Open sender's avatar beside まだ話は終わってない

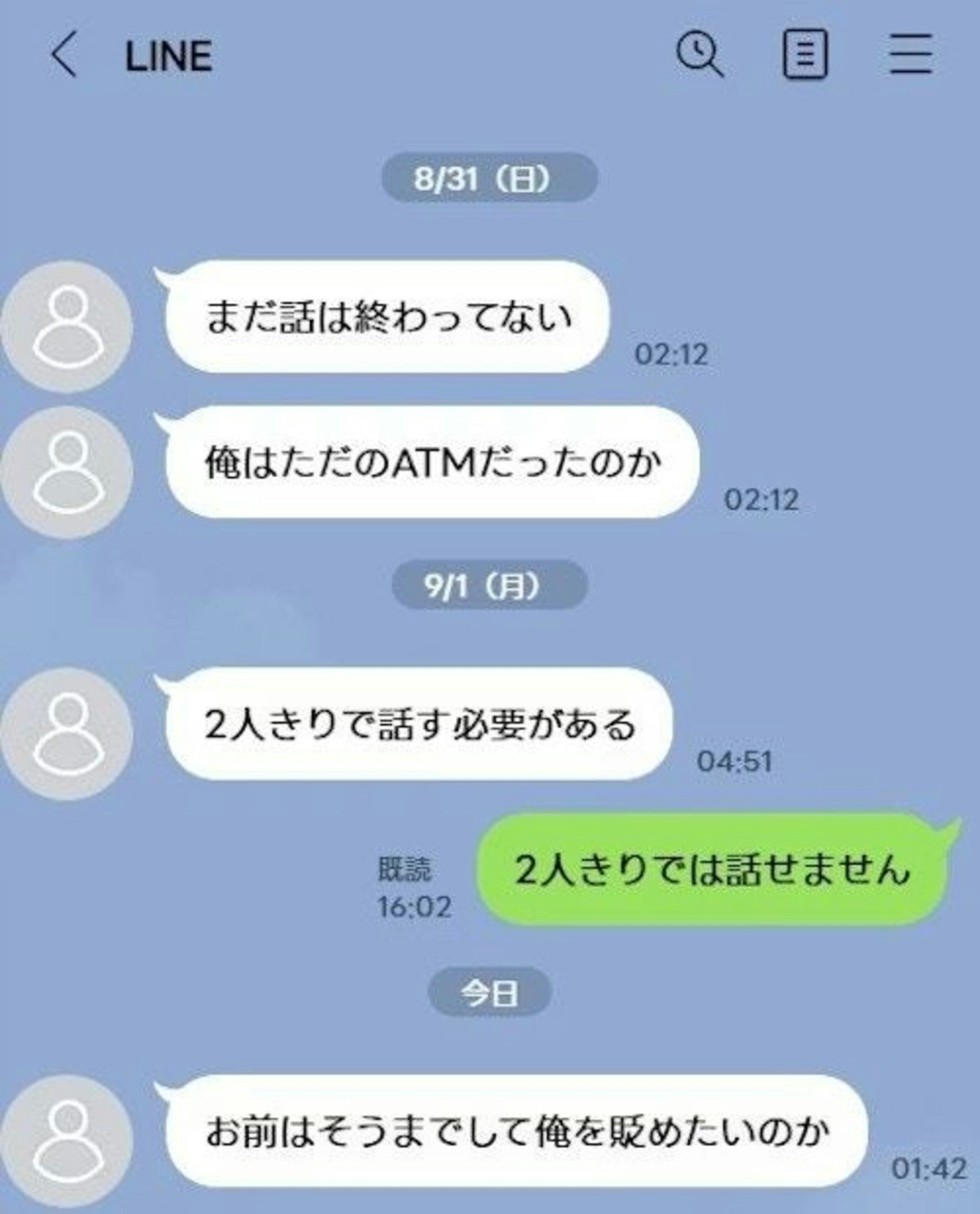click(67, 326)
